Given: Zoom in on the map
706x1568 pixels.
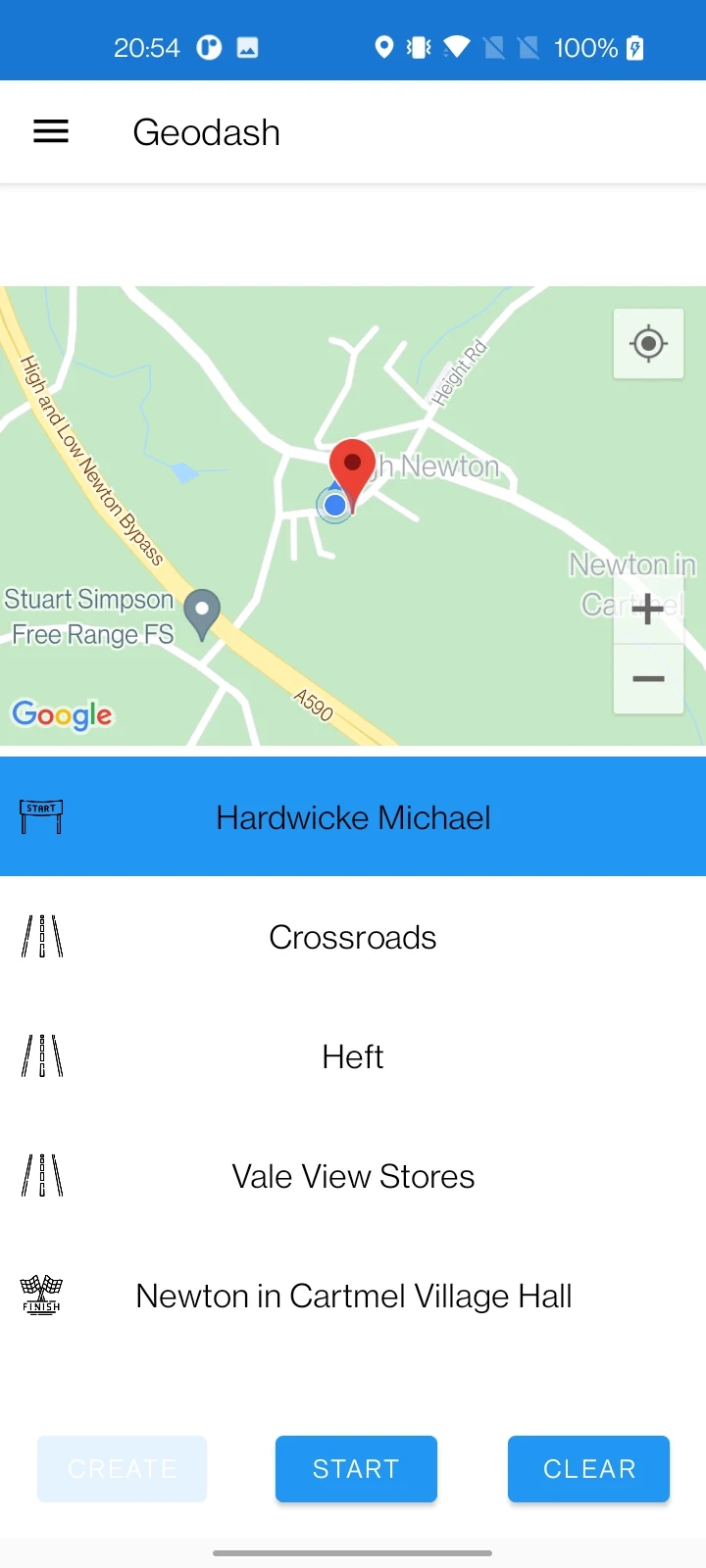Looking at the screenshot, I should 648,610.
